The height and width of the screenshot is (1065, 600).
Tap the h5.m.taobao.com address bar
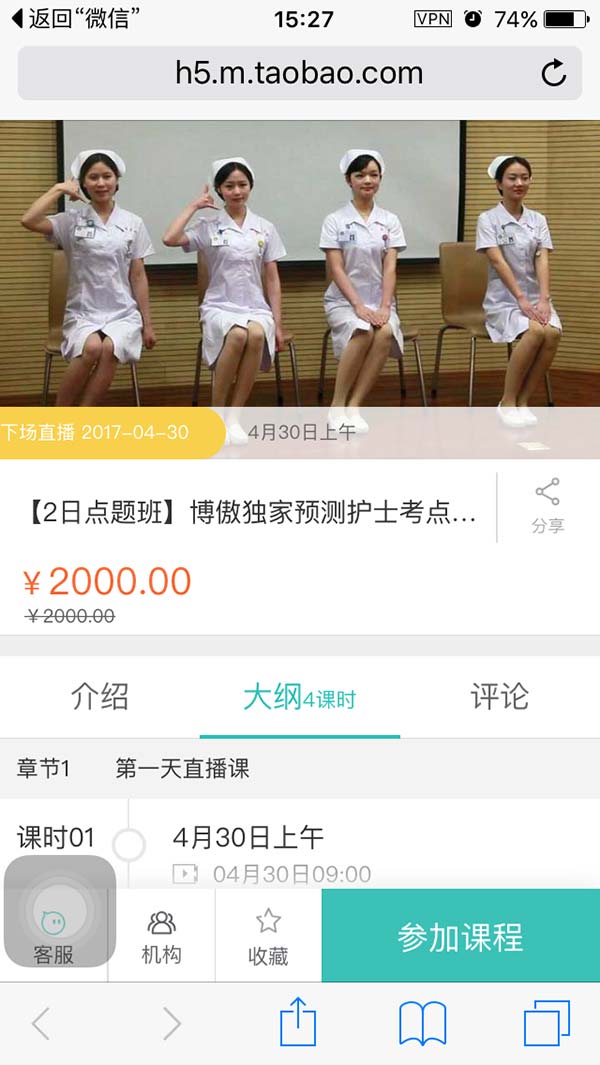298,73
